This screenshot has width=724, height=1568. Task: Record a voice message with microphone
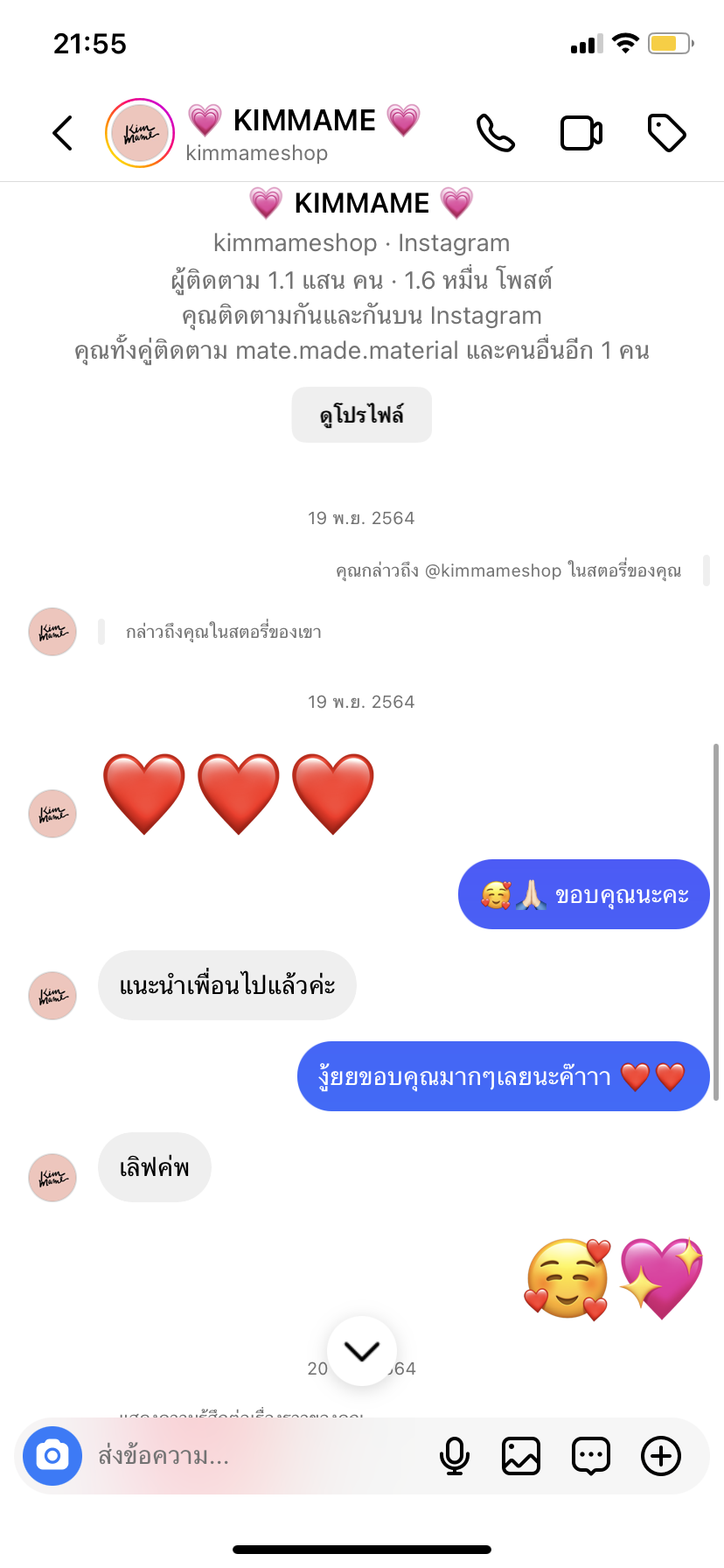click(454, 1456)
